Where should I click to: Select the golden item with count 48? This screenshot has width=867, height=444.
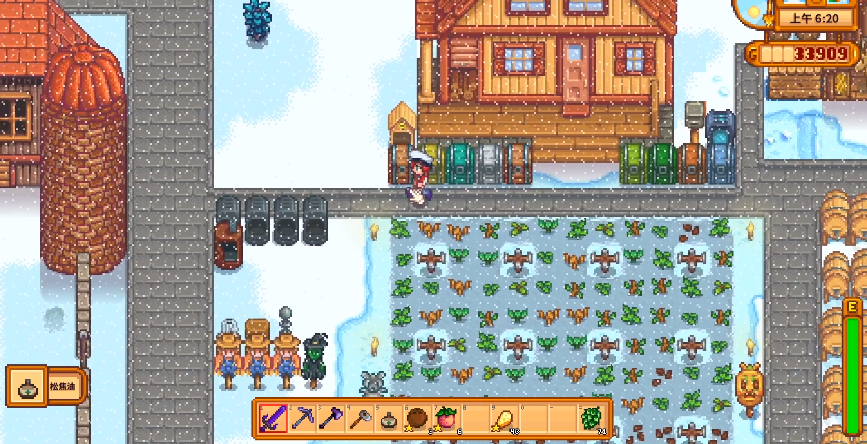(503, 418)
